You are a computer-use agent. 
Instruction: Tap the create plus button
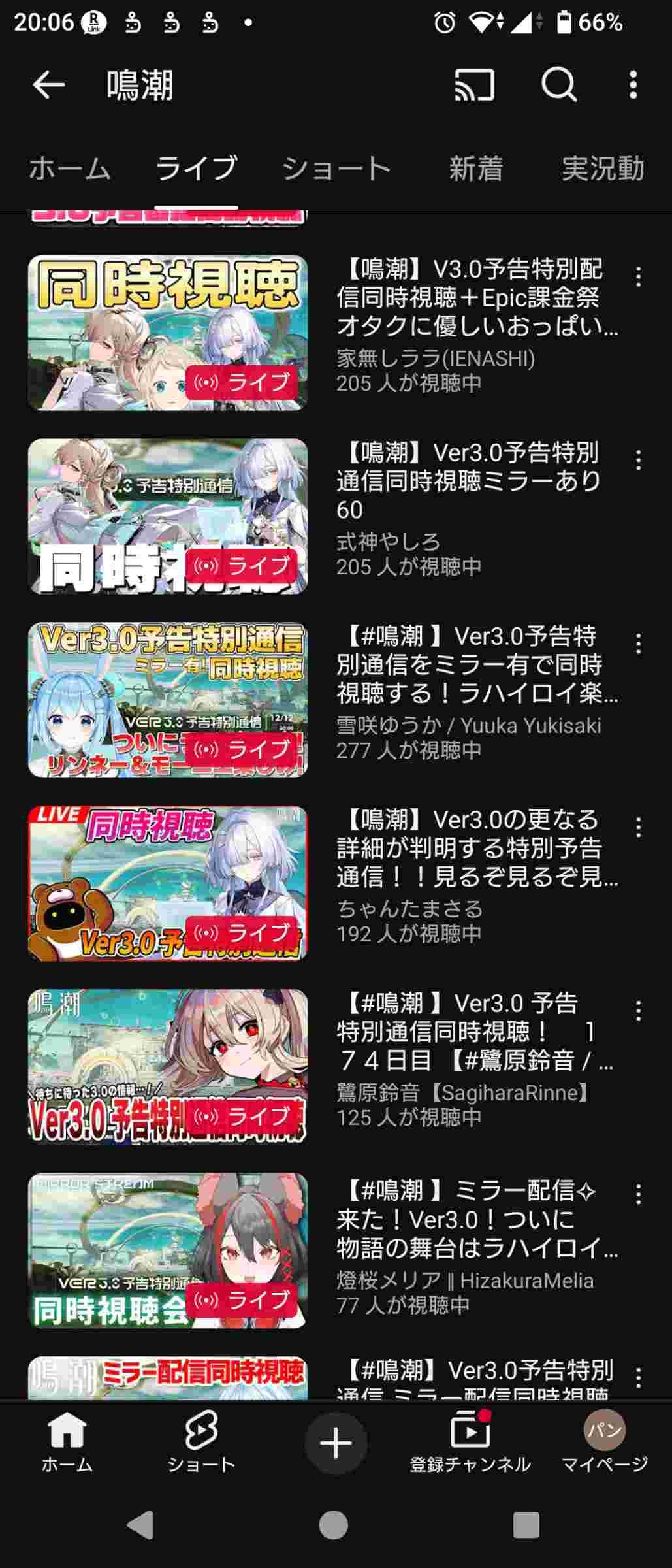pos(336,1443)
